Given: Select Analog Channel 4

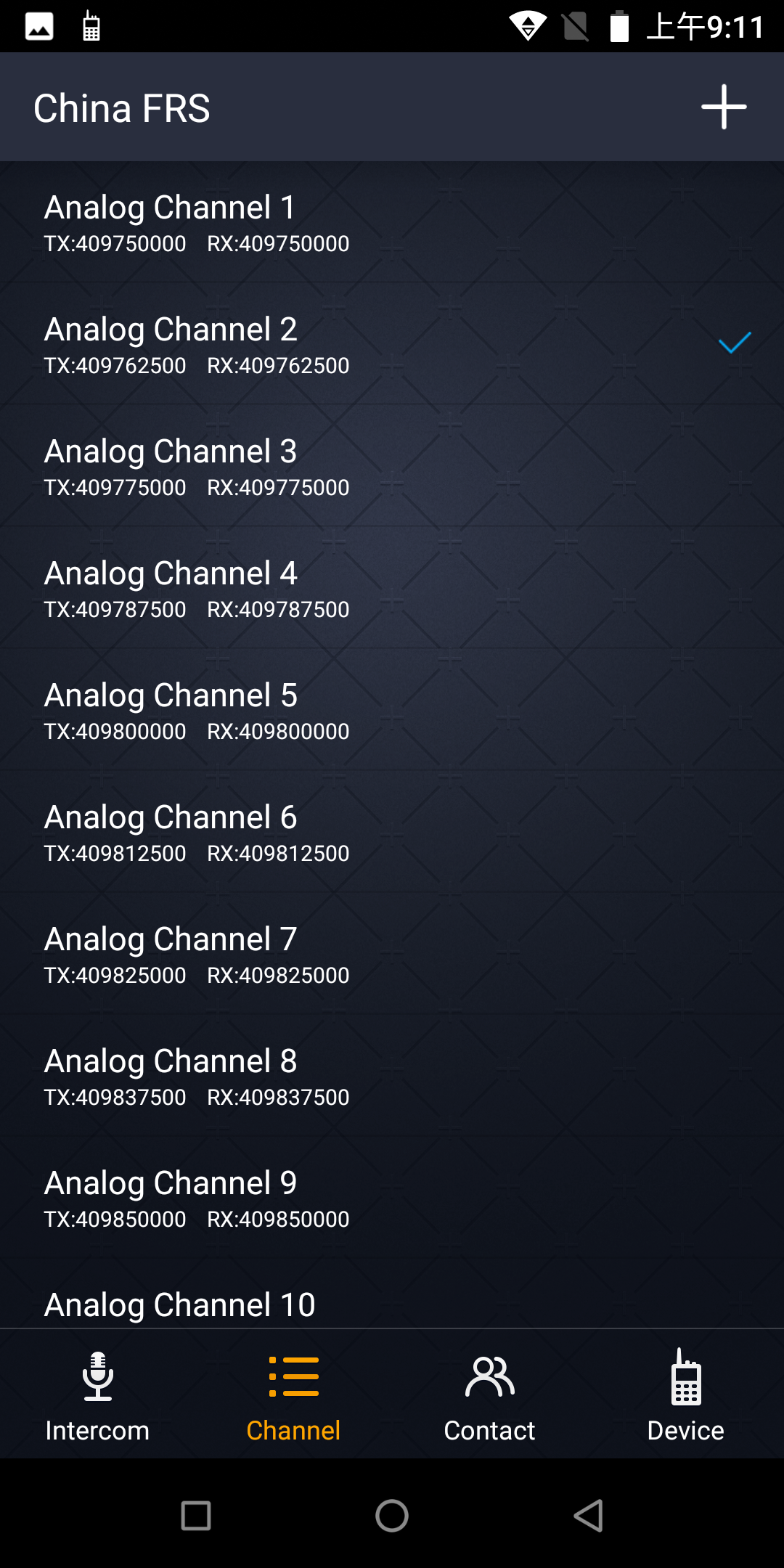Looking at the screenshot, I should click(392, 588).
